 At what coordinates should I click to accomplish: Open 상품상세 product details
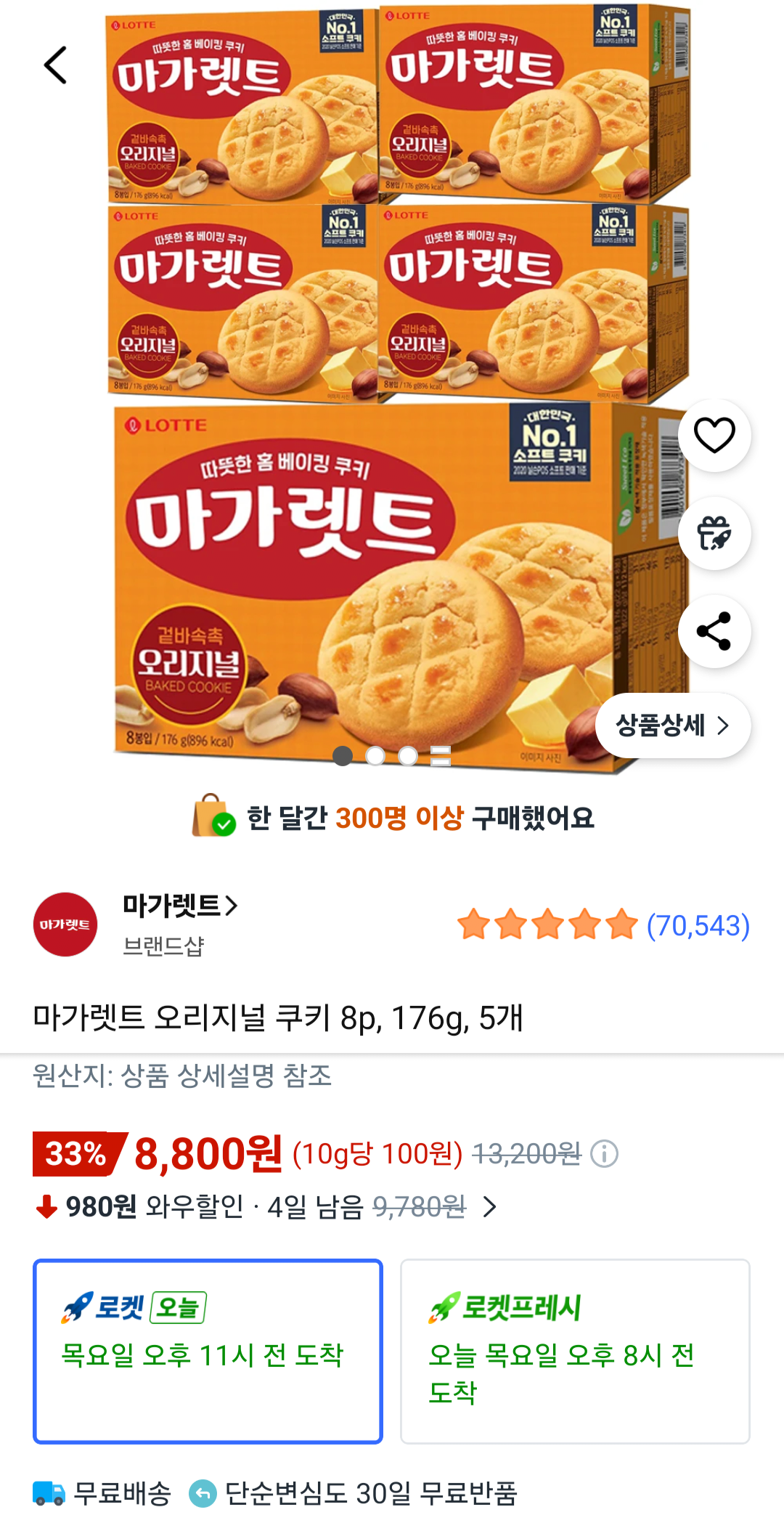click(672, 726)
